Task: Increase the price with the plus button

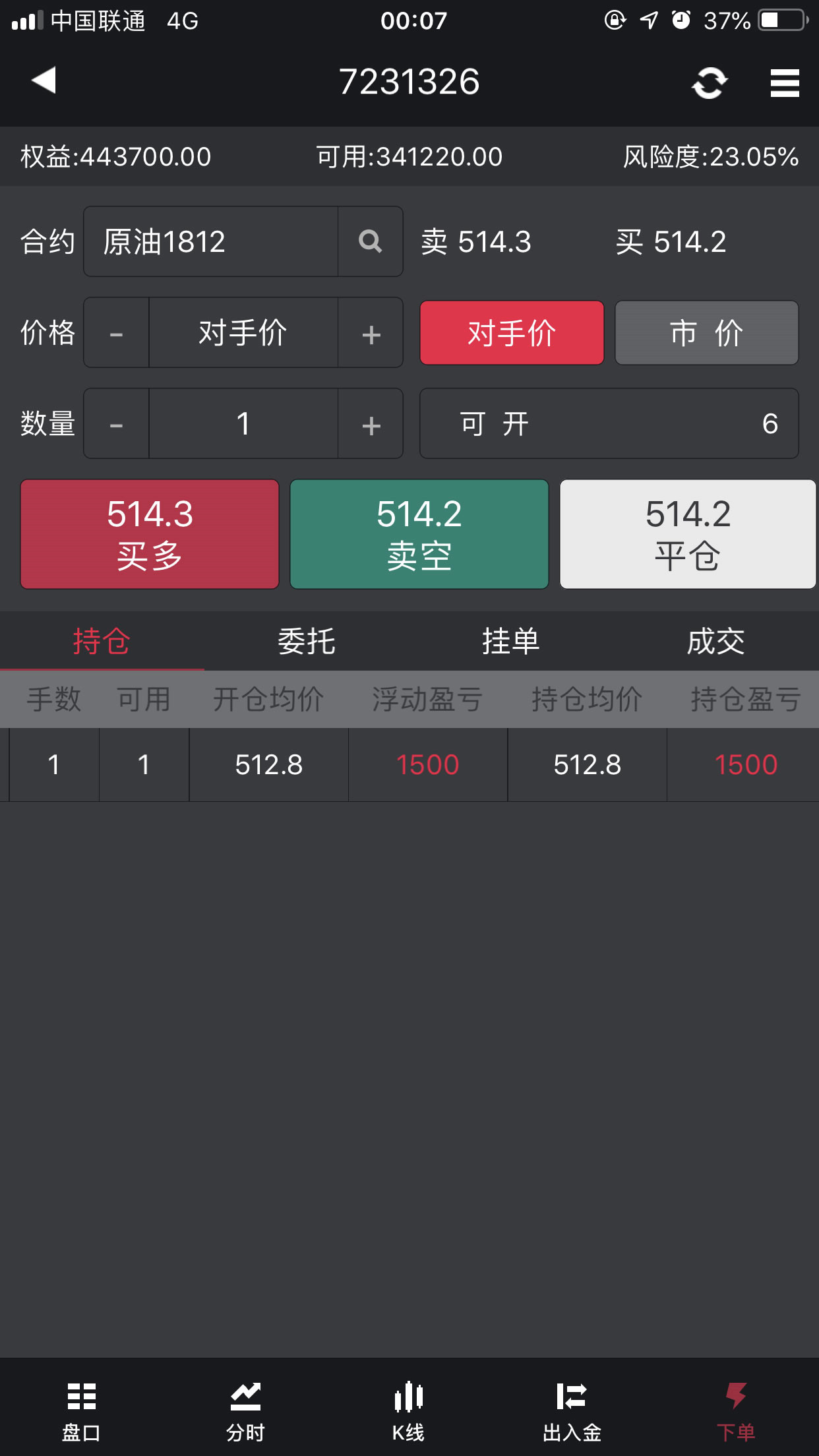Action: click(x=371, y=332)
